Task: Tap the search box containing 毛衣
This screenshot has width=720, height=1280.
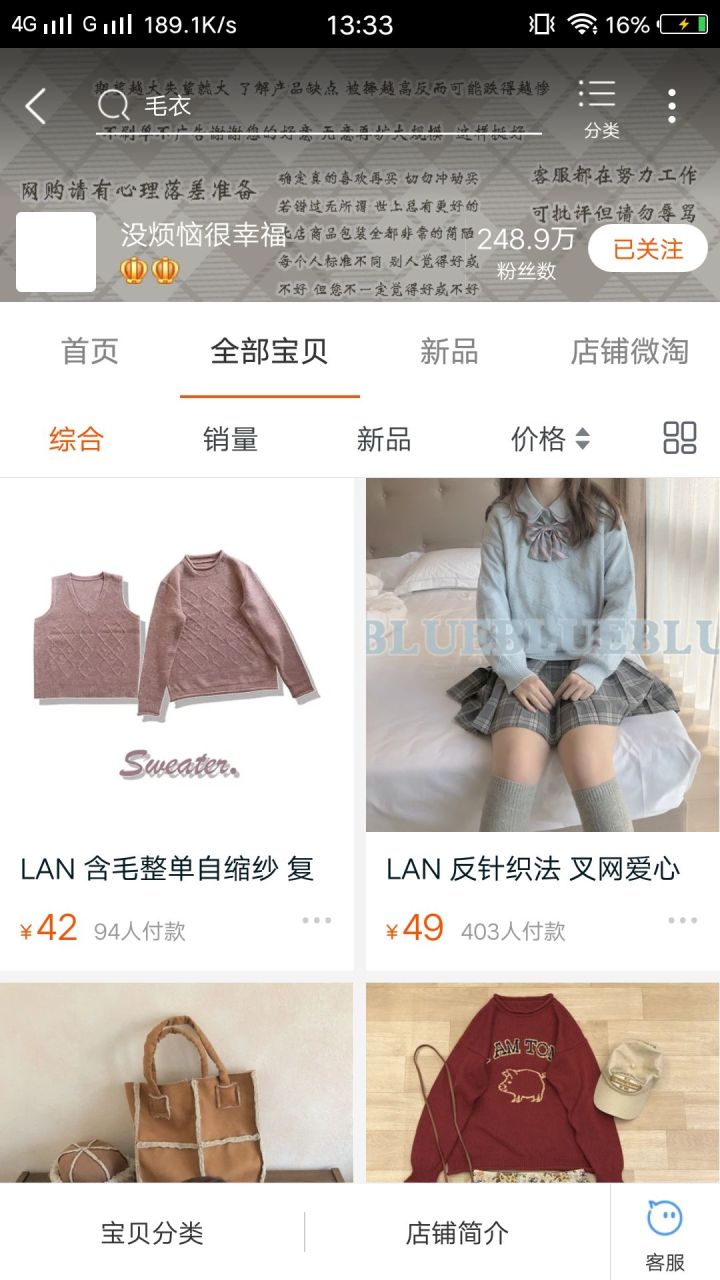Action: coord(320,106)
